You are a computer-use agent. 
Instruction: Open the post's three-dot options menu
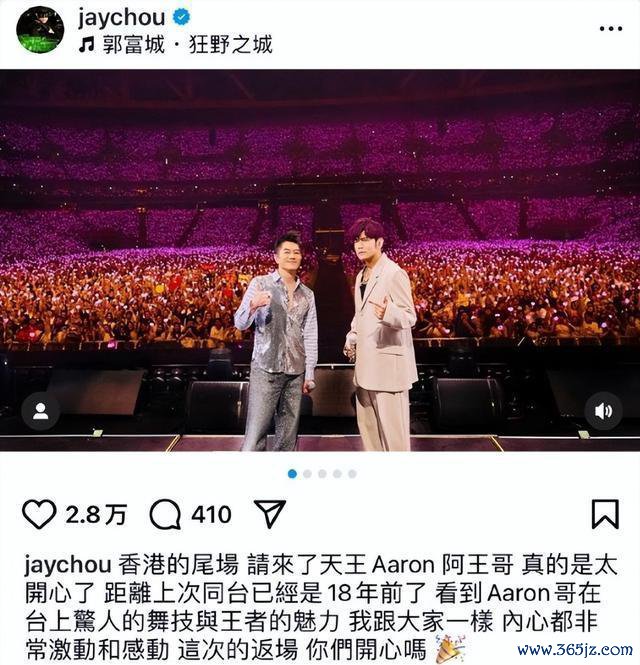[x=610, y=29]
